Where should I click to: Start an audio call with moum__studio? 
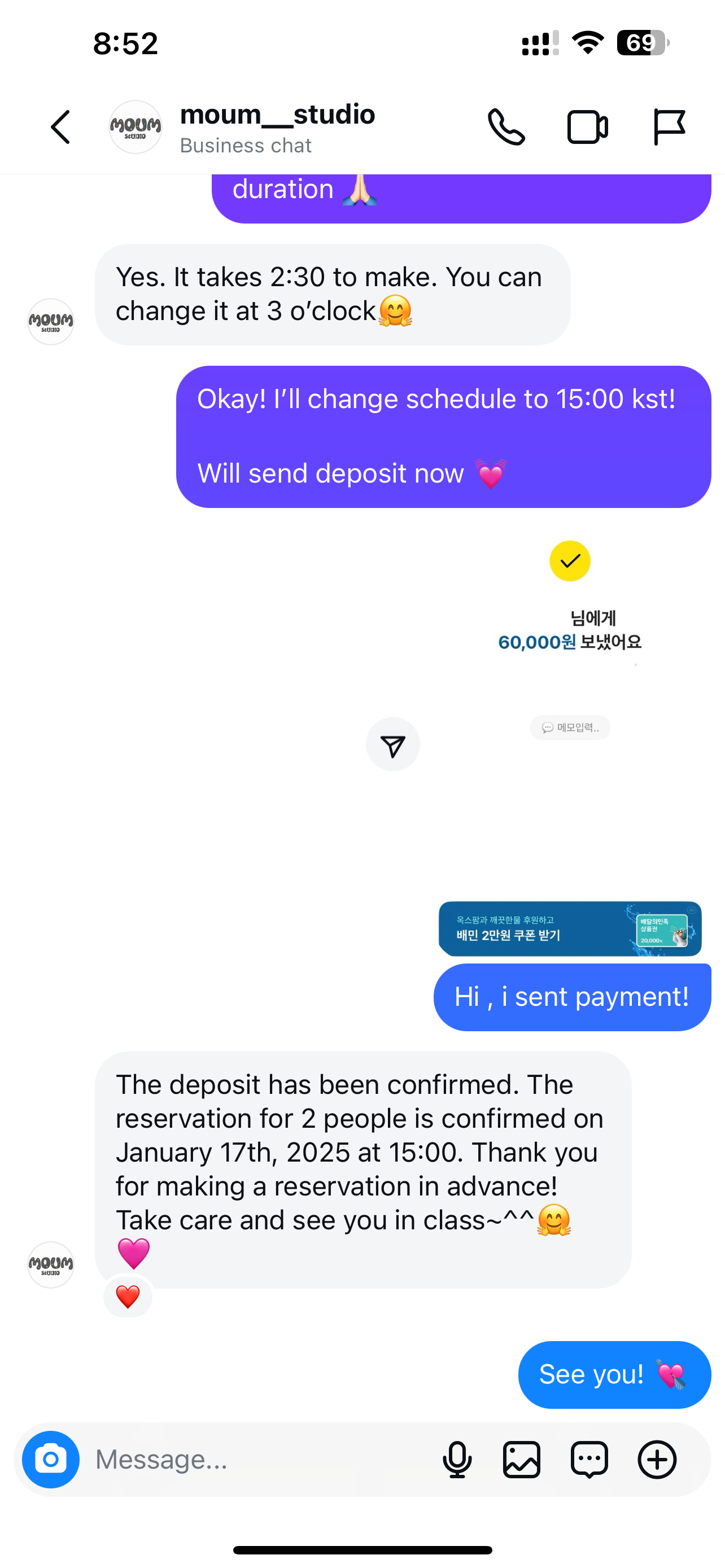tap(506, 127)
